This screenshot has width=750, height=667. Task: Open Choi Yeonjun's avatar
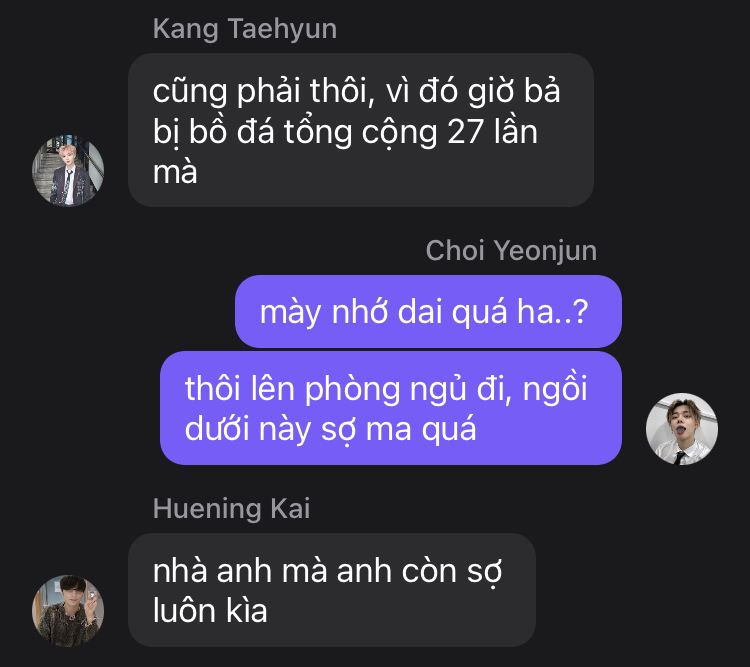coord(682,429)
